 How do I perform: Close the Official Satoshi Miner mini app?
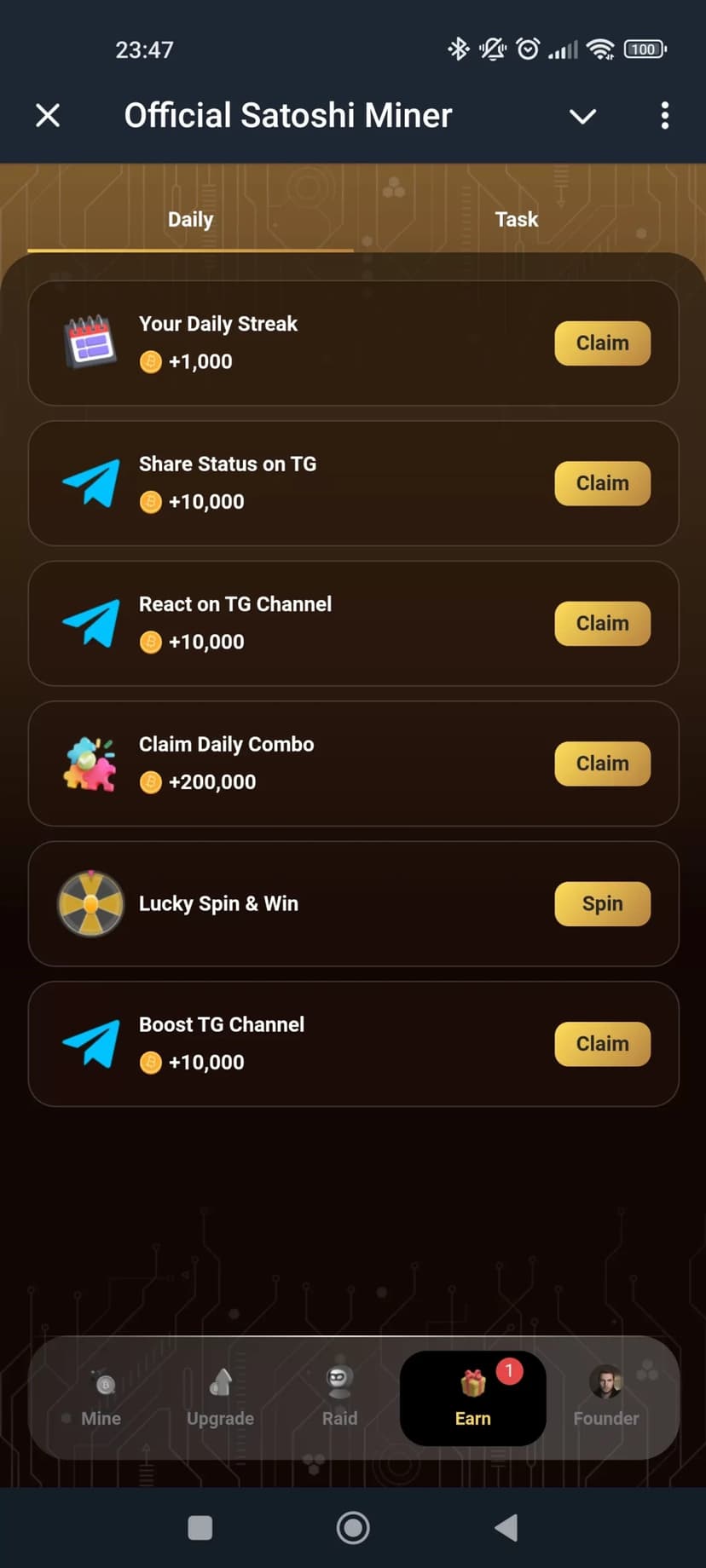click(48, 115)
